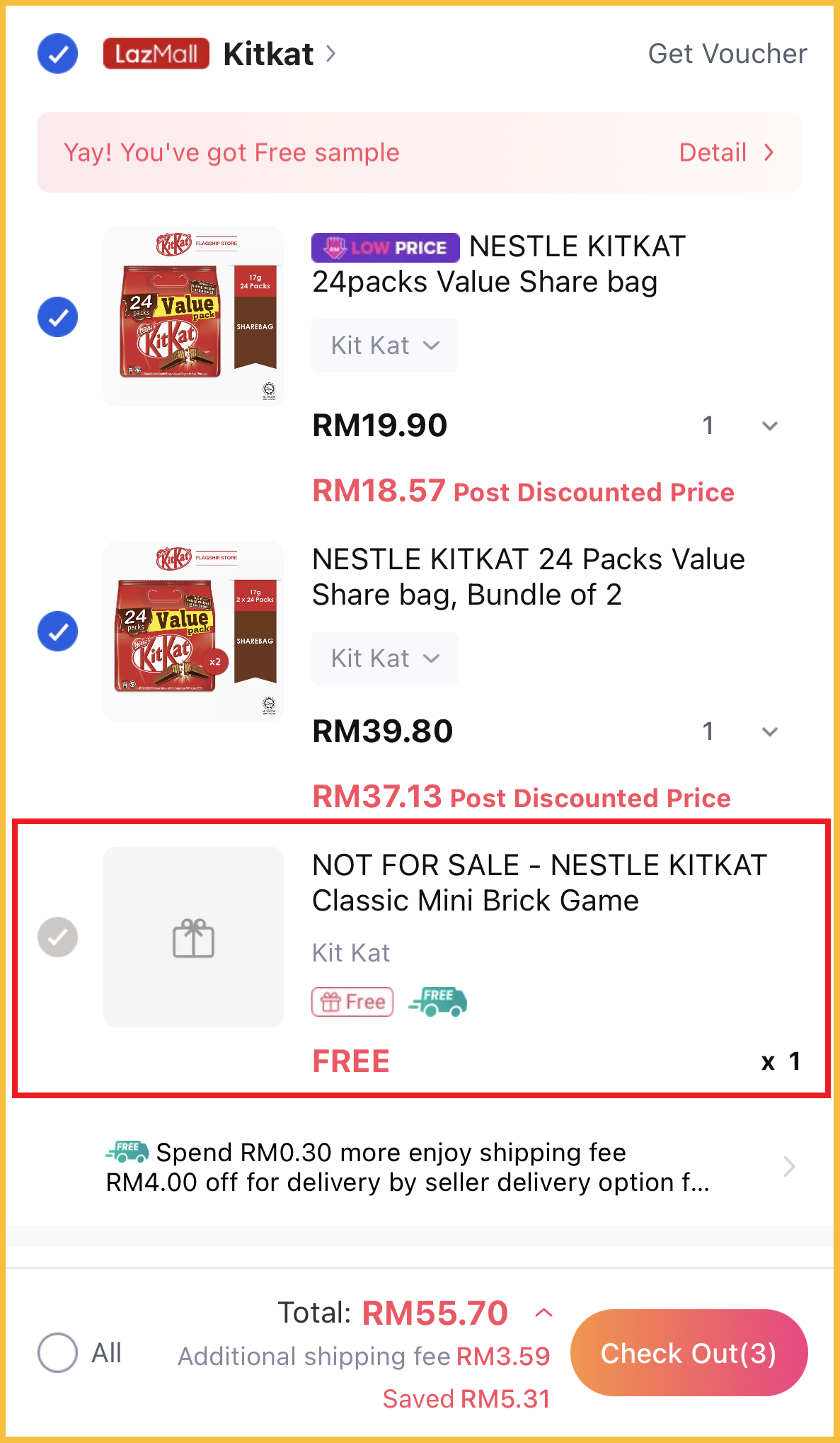Select All items in the cart
This screenshot has width=840, height=1443.
pos(58,1352)
